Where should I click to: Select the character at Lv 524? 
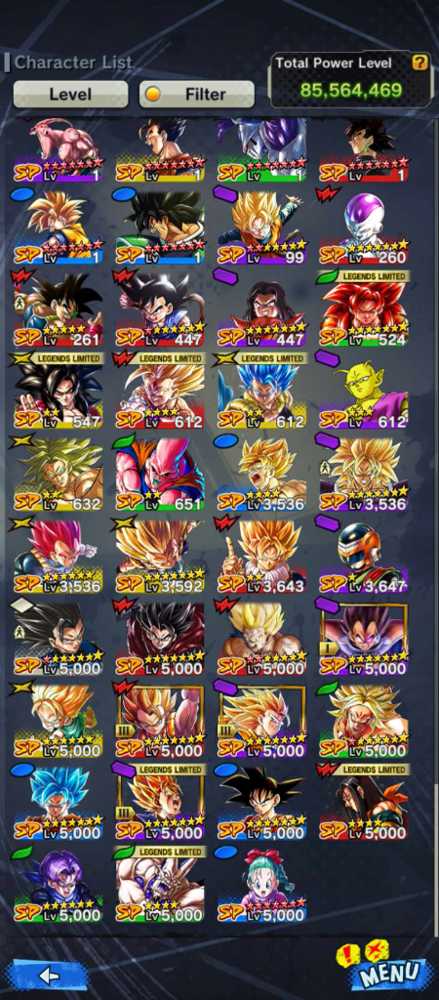[x=363, y=309]
